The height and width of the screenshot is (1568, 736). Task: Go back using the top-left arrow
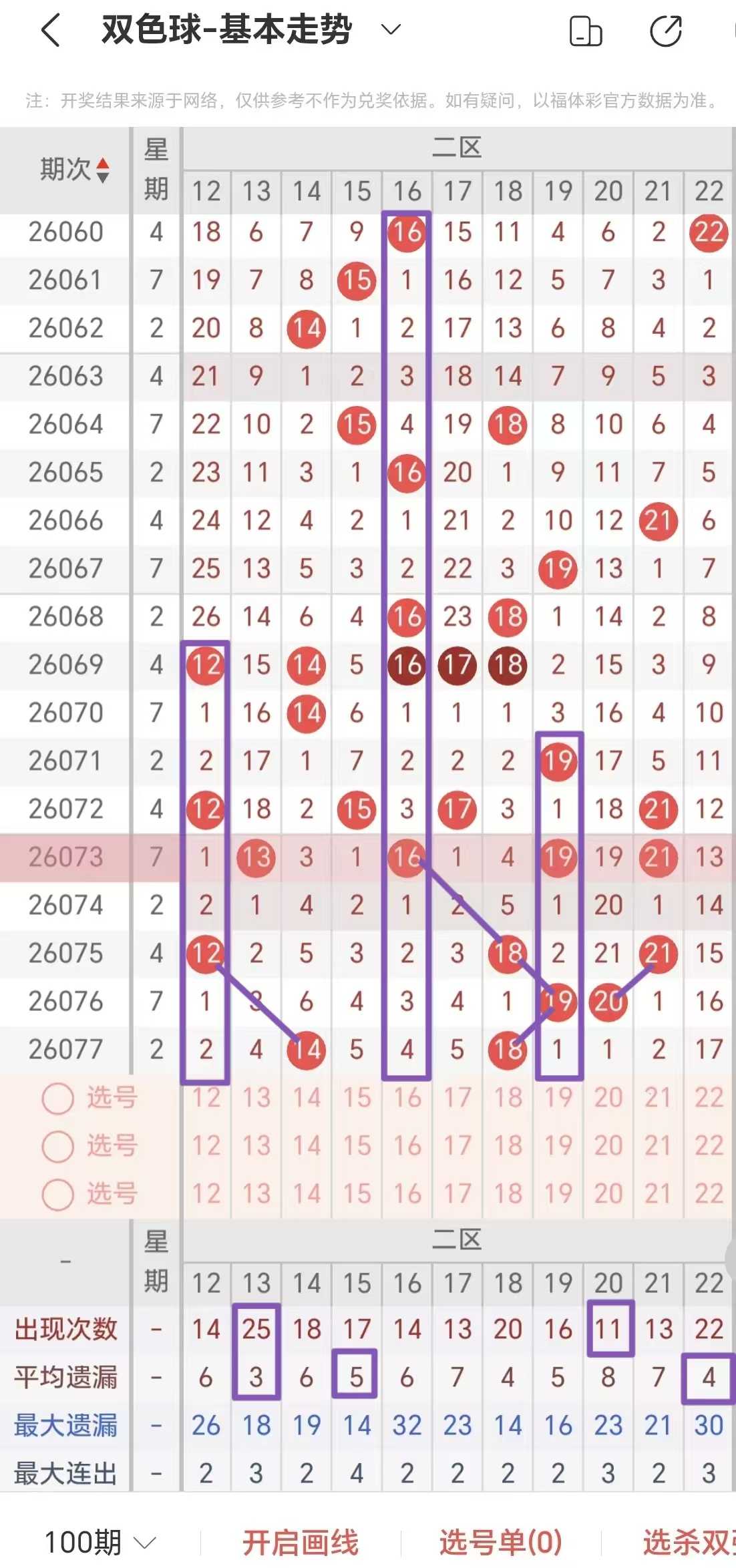(x=51, y=31)
